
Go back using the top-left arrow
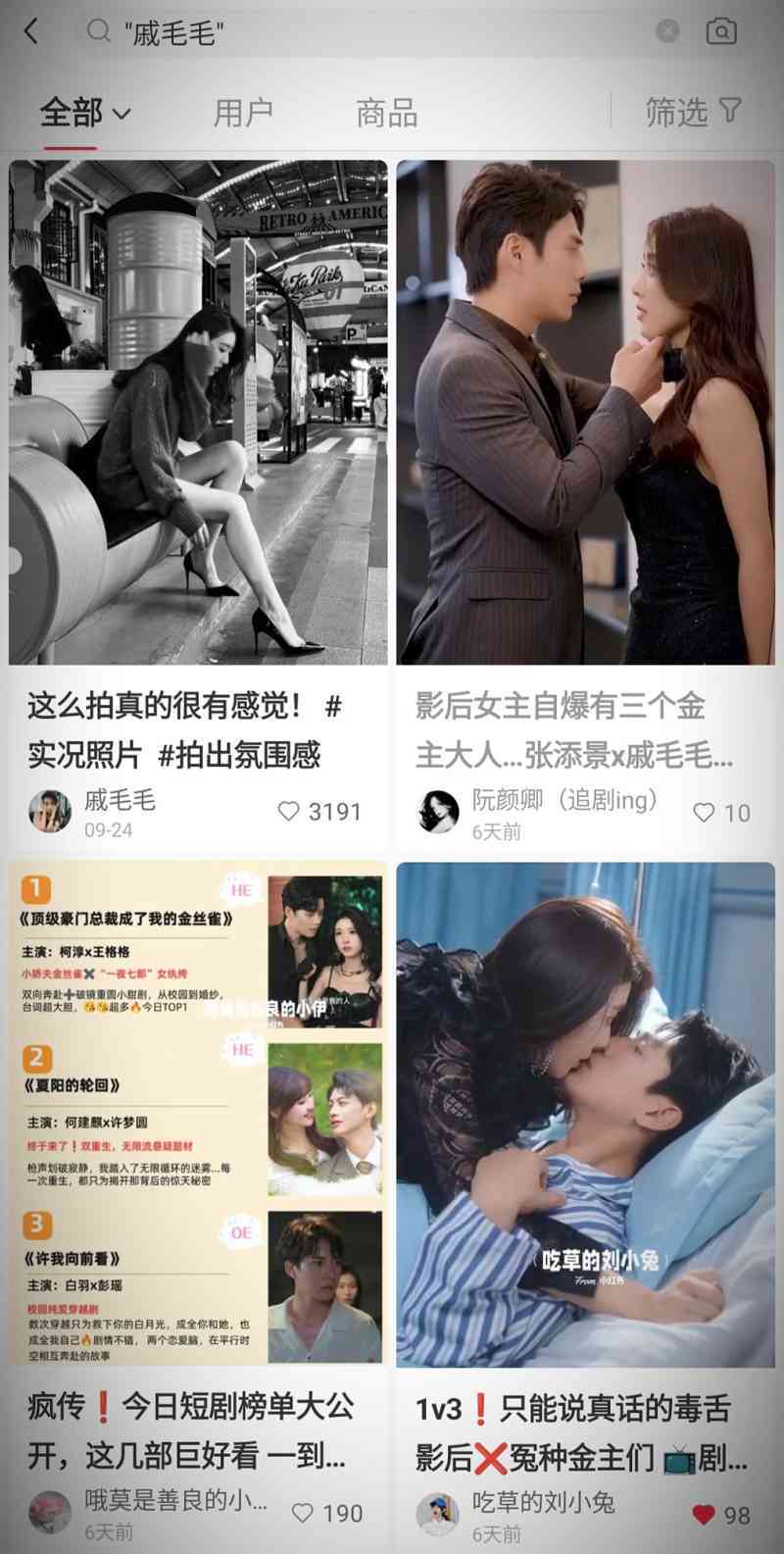click(x=31, y=31)
